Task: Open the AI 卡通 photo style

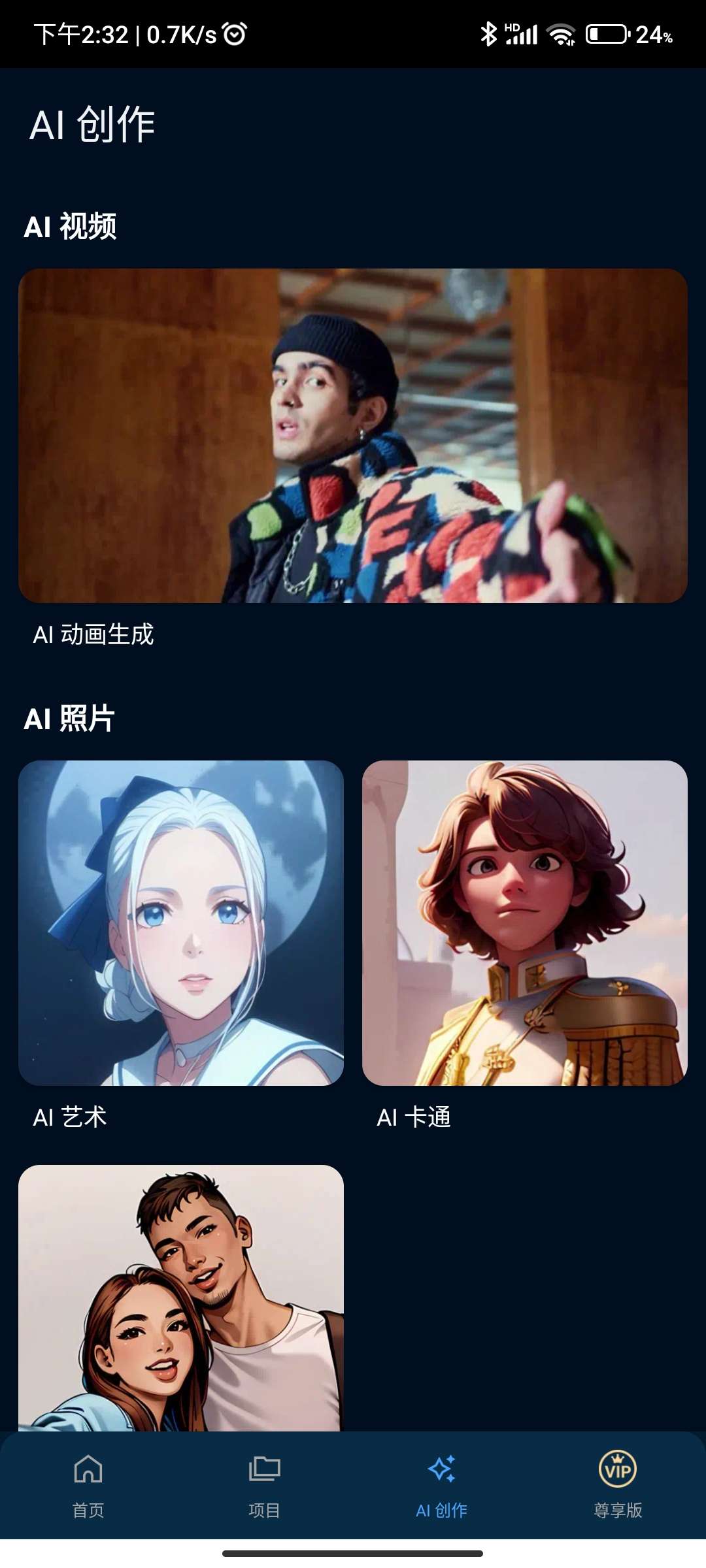Action: coord(525,923)
